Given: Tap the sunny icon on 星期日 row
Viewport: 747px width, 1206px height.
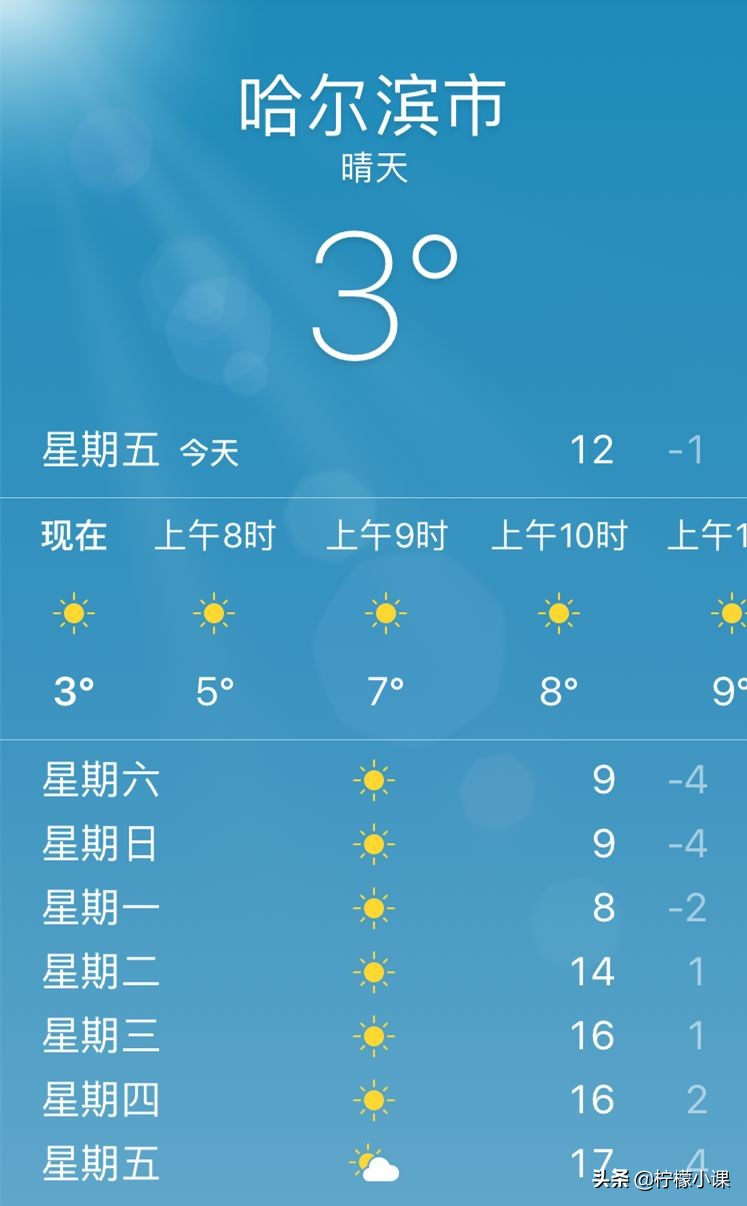Looking at the screenshot, I should pyautogui.click(x=373, y=845).
